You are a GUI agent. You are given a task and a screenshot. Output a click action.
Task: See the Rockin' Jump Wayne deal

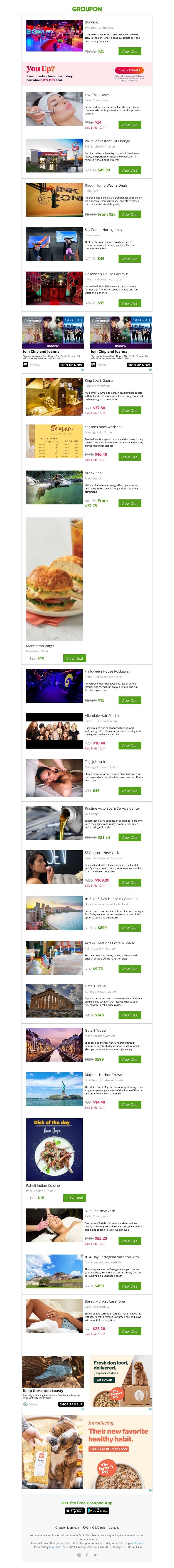point(130,214)
